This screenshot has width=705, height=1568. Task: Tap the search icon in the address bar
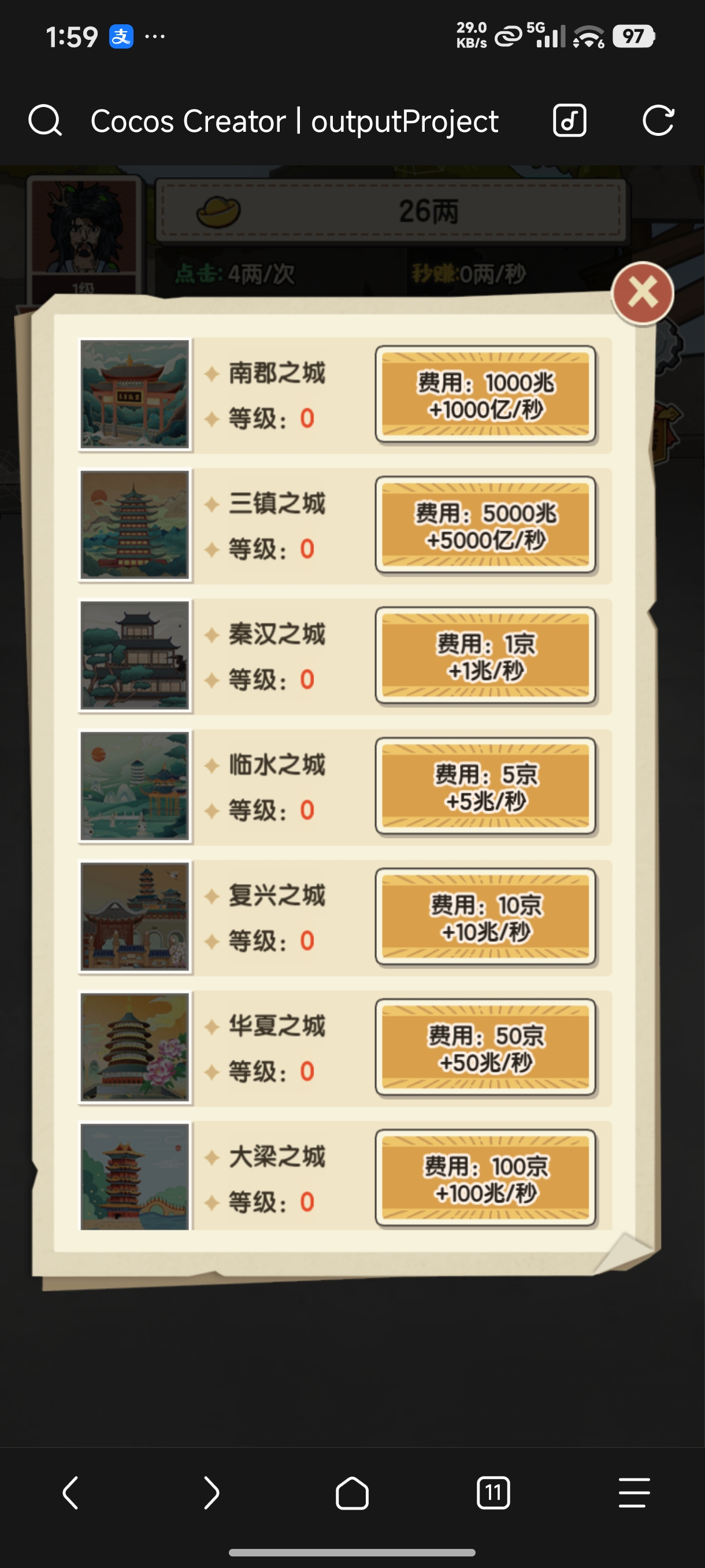44,119
